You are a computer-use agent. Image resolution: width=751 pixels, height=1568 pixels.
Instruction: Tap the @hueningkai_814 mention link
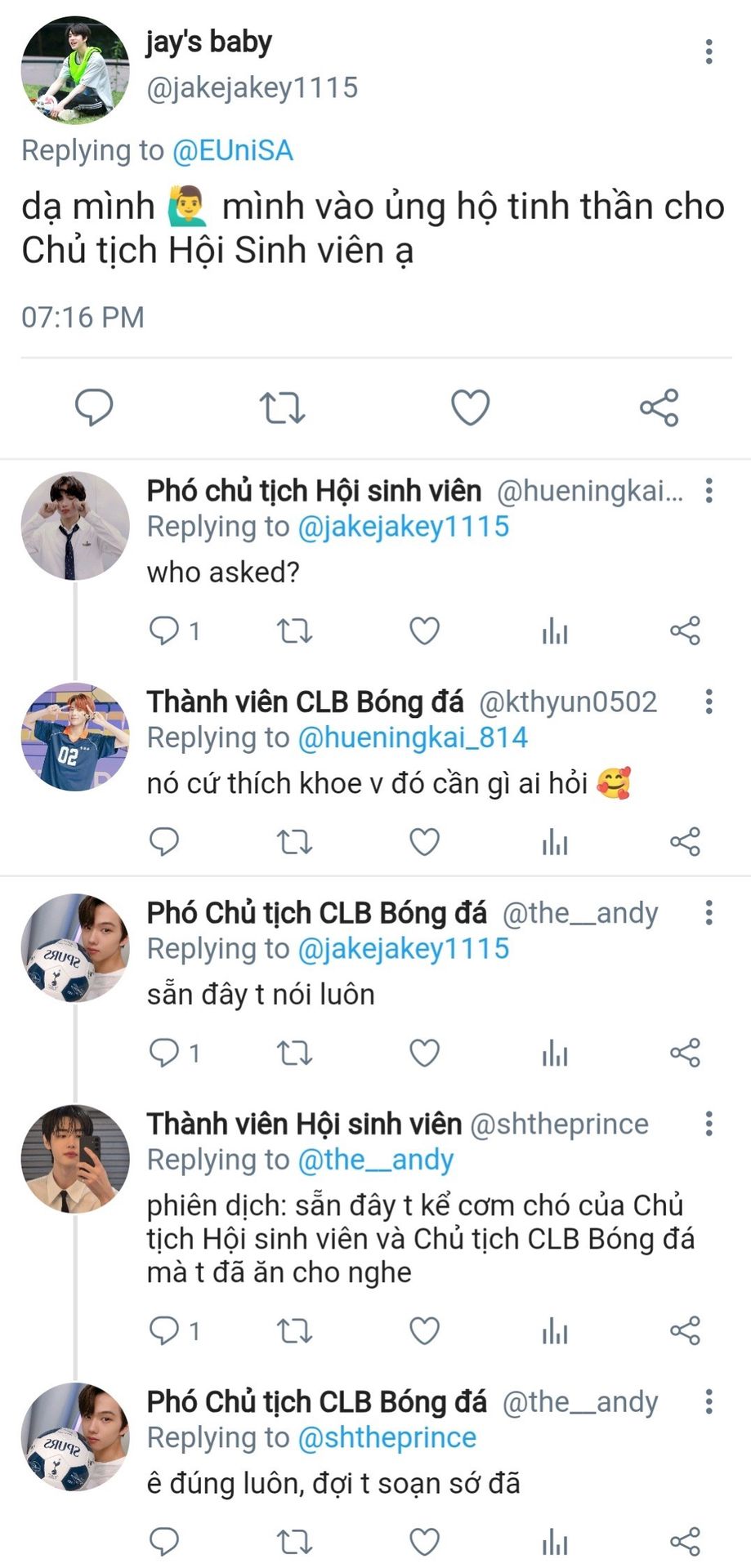[x=413, y=737]
